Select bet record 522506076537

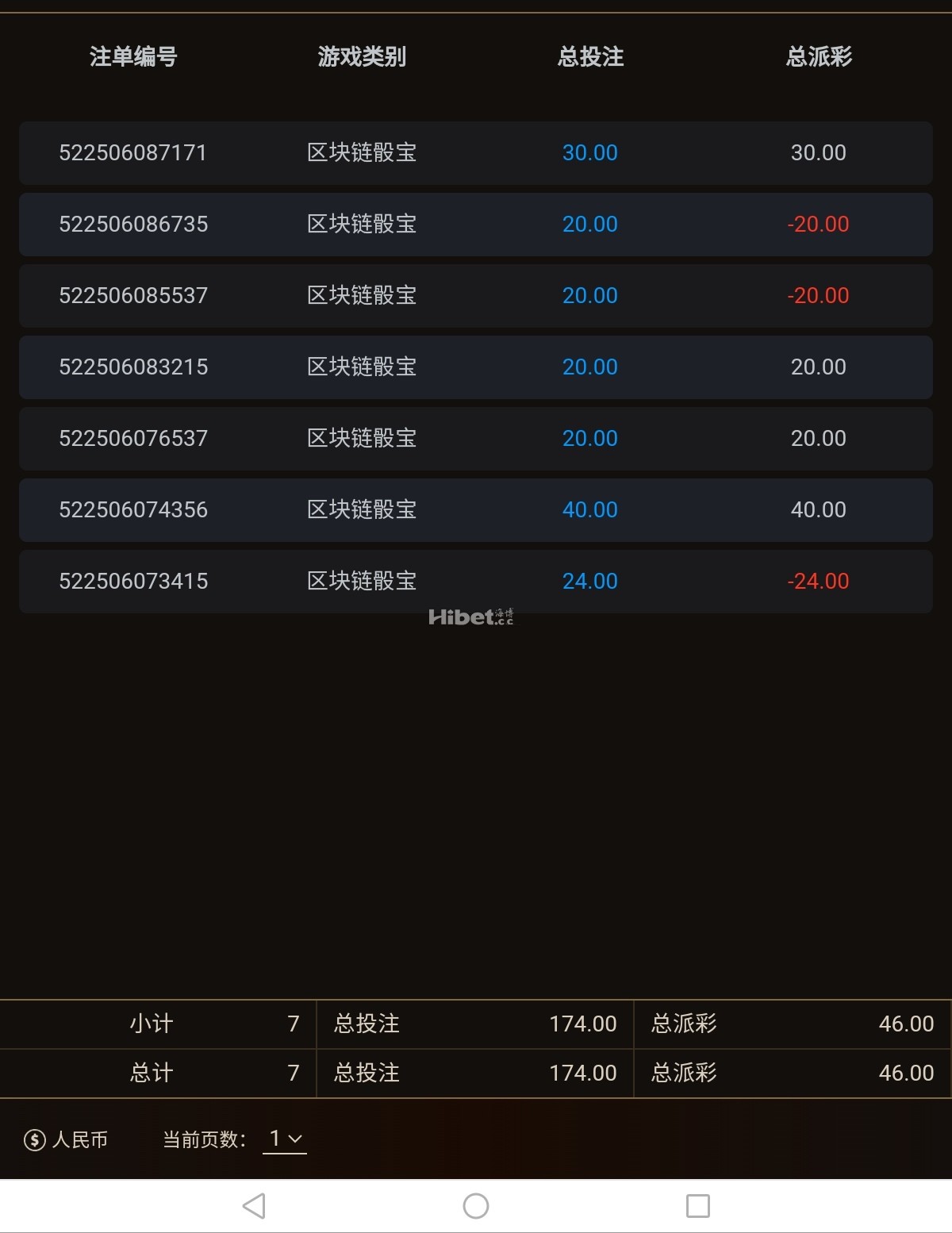(135, 438)
